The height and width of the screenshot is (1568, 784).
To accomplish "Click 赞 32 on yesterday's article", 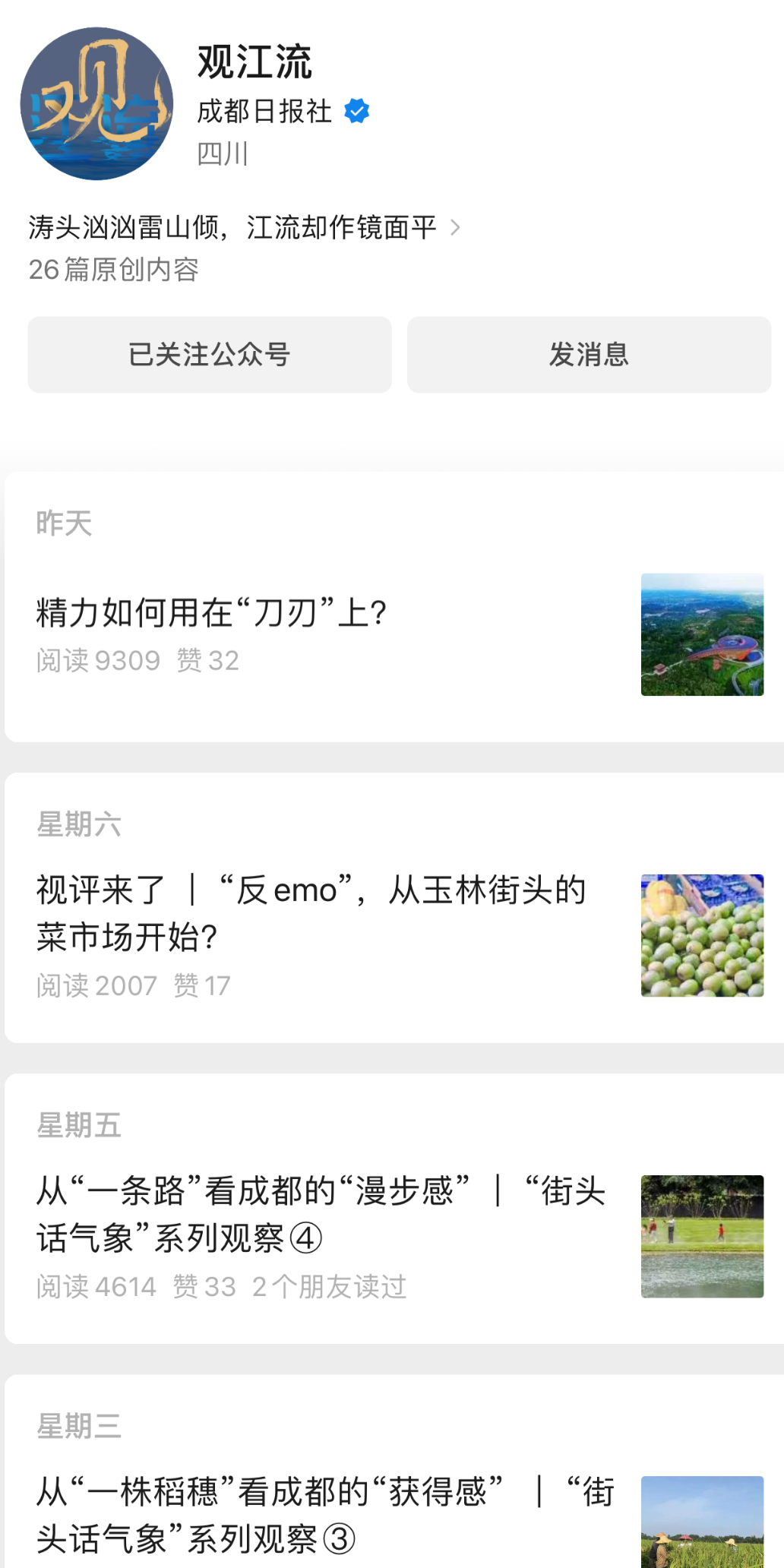I will [x=208, y=661].
